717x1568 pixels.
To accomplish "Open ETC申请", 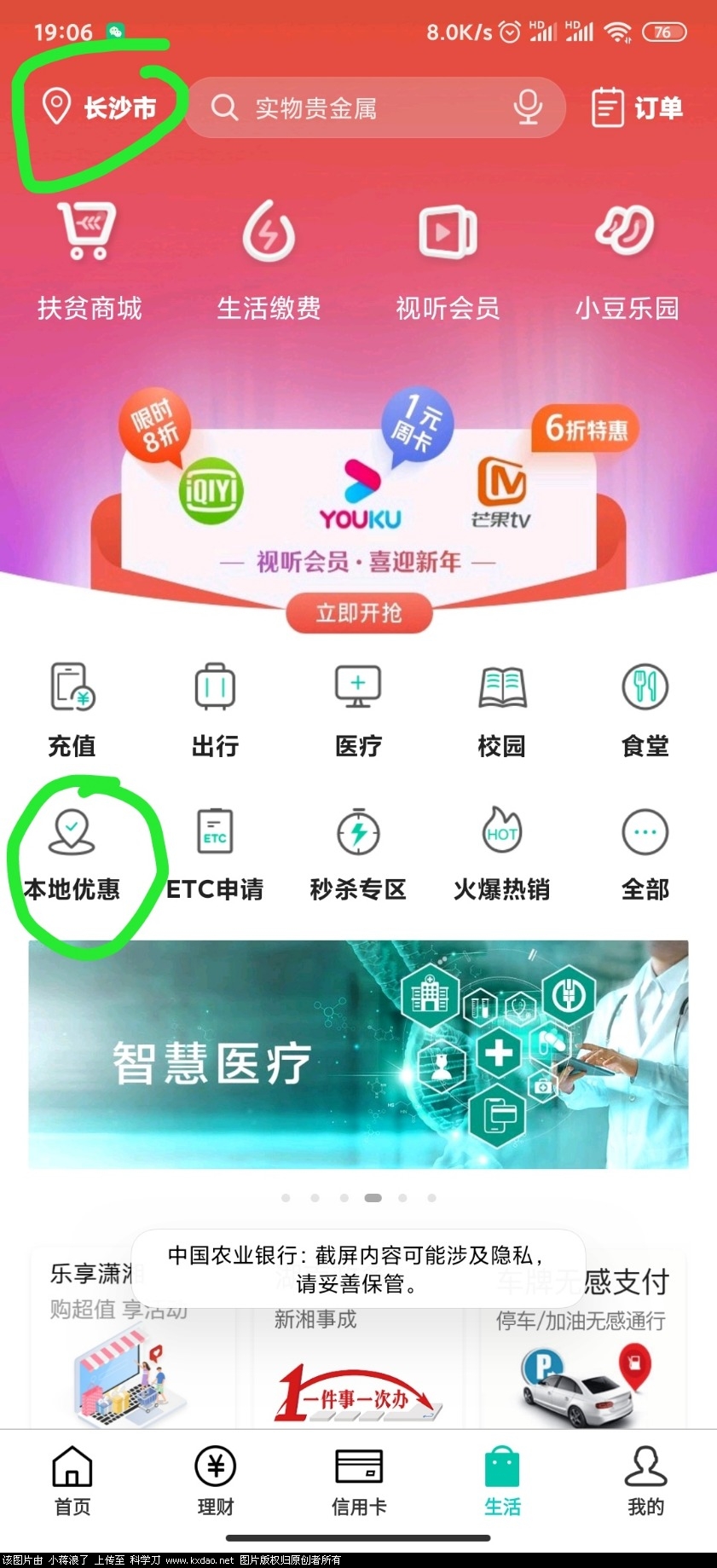I will [x=215, y=854].
